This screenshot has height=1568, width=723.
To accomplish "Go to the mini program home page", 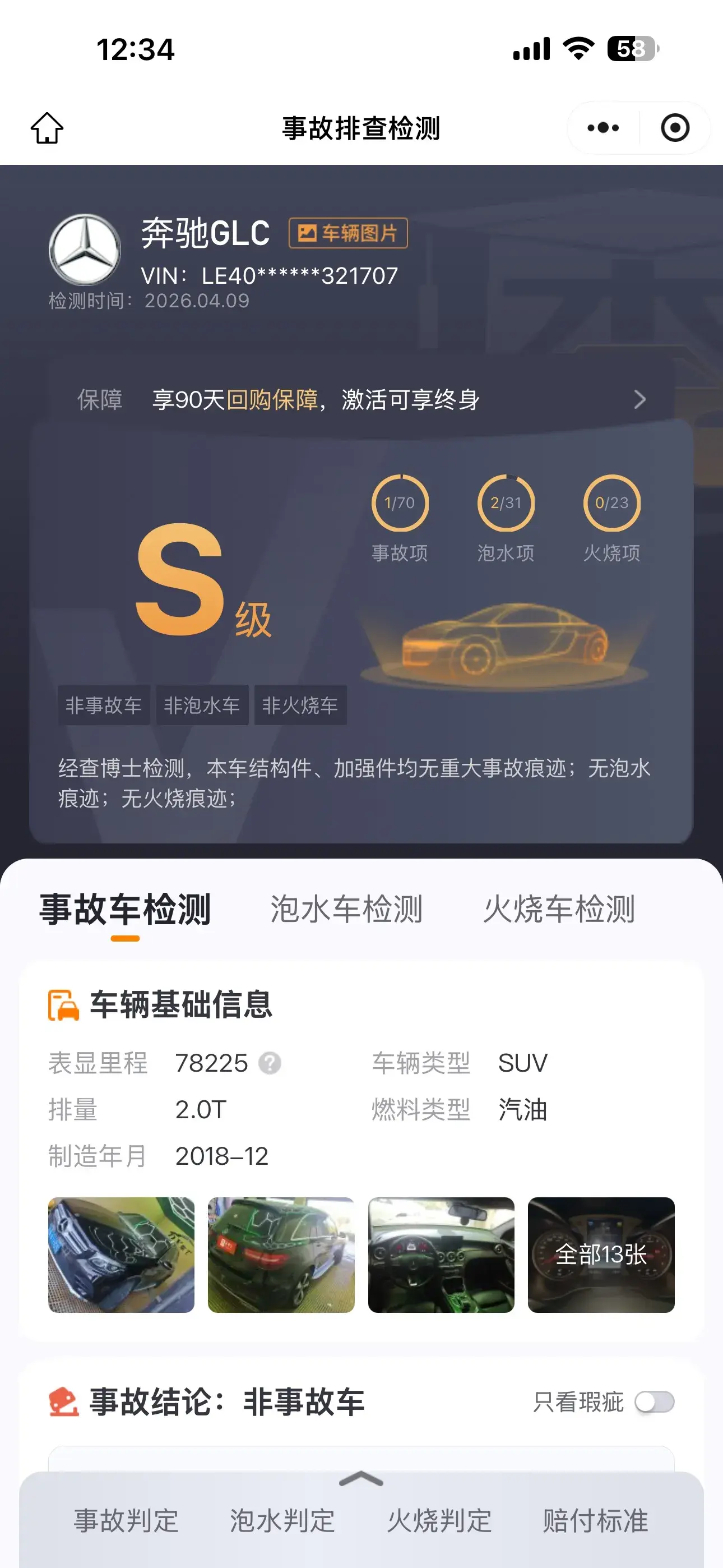I will 47,128.
